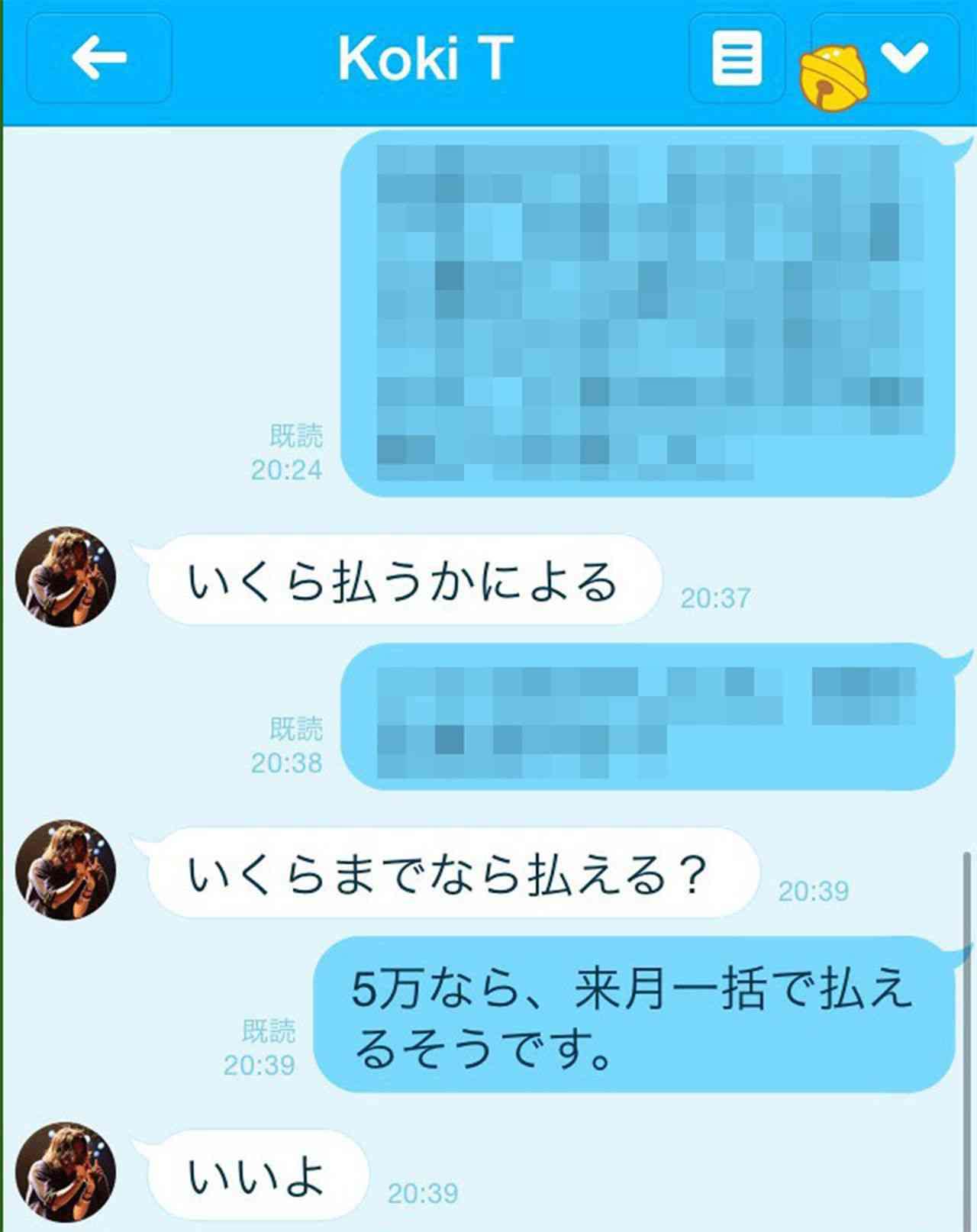Open Koki T's avatar beside いくらまでなら払える？
The width and height of the screenshot is (977, 1232).
click(66, 870)
